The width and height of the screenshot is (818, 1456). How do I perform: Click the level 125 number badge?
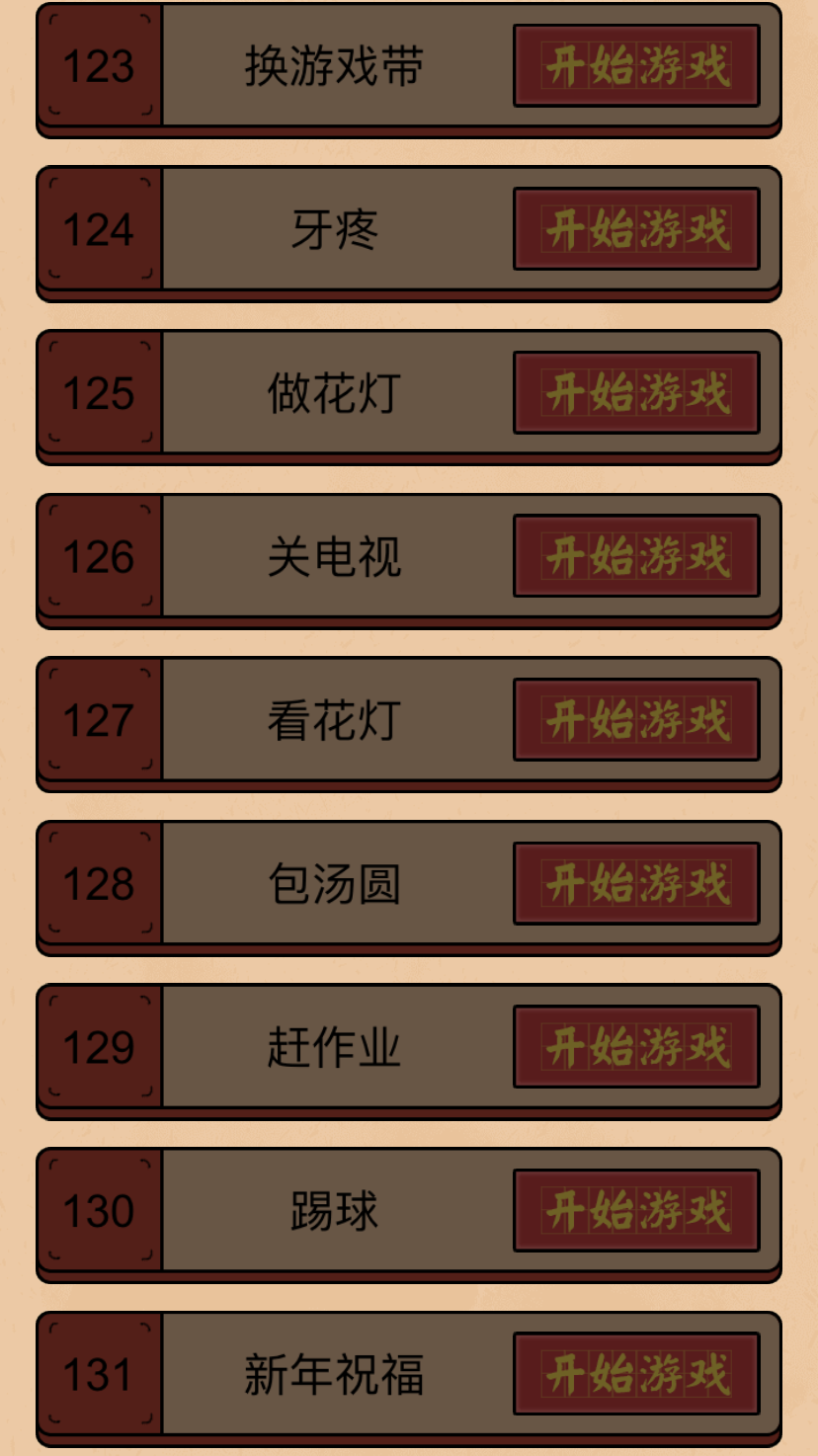[x=99, y=393]
